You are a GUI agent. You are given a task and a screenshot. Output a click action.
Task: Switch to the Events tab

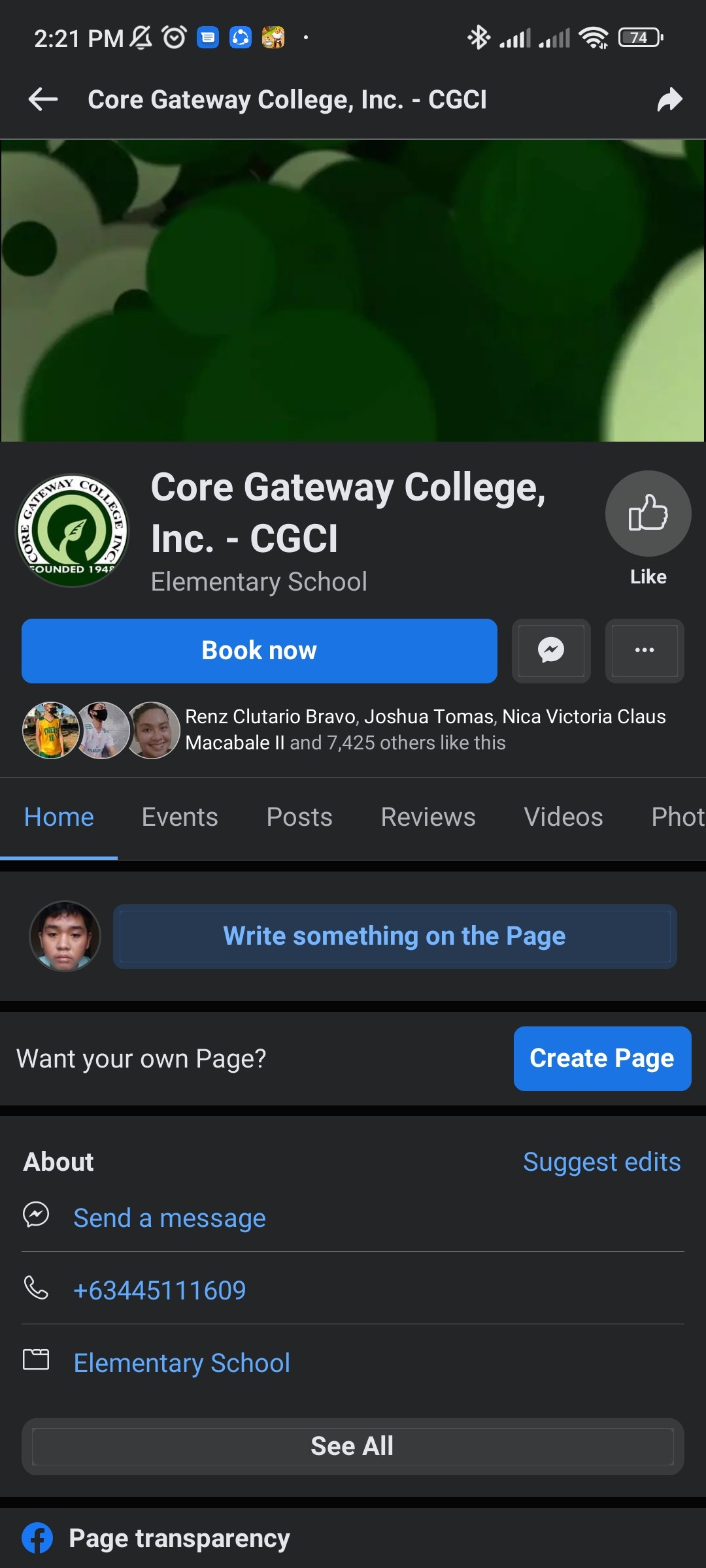click(x=180, y=817)
